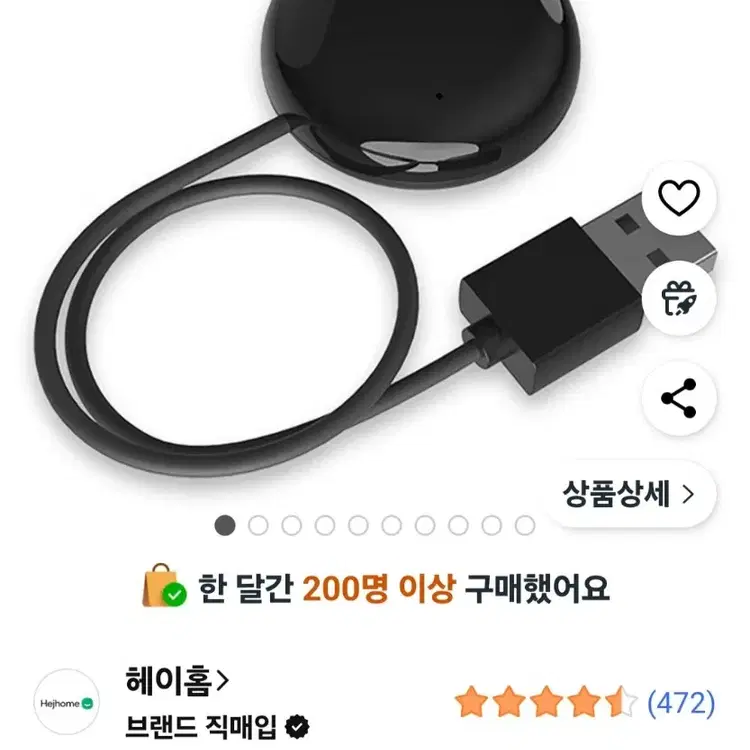
Task: Add this product to wishlist with the heart
Action: 679,200
